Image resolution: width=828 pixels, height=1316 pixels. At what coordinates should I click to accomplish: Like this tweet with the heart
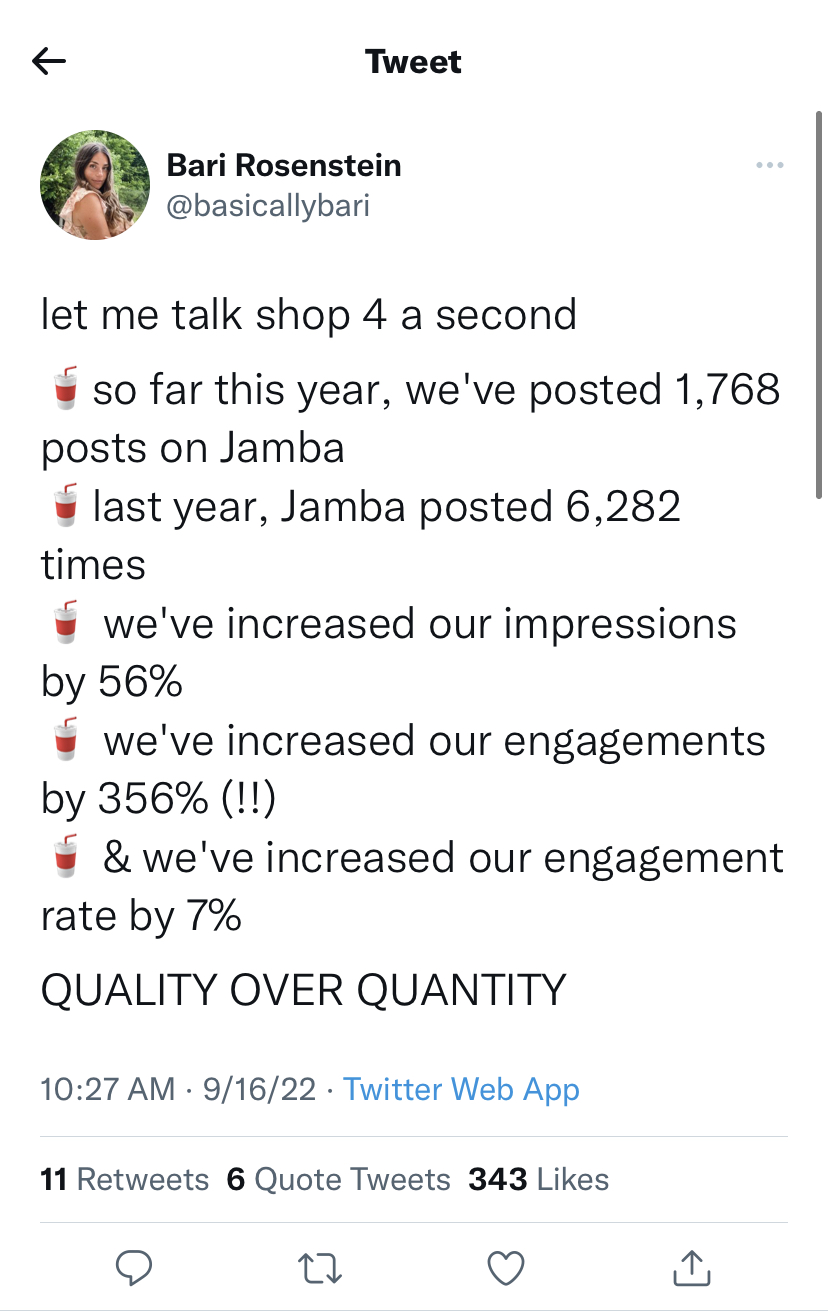tap(506, 1268)
